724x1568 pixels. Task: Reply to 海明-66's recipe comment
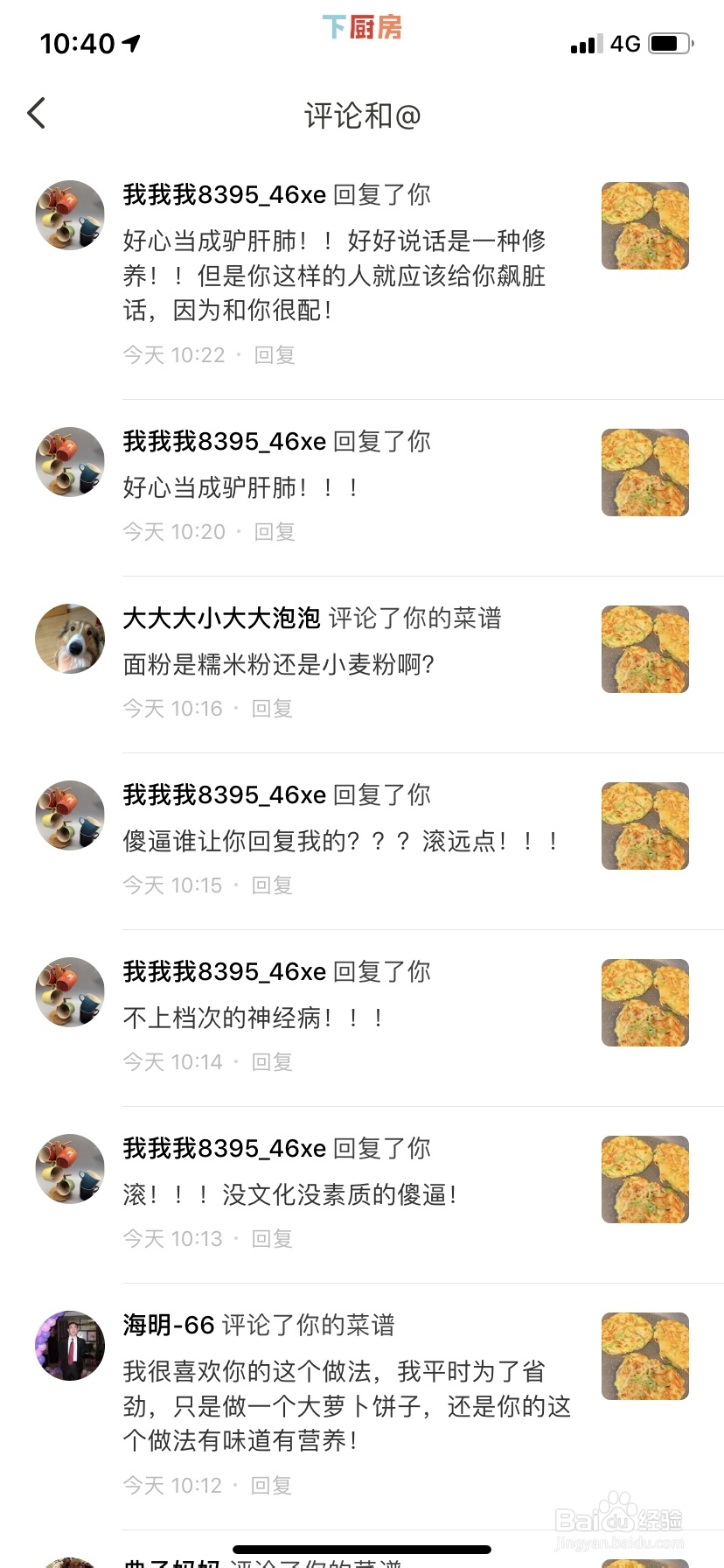[271, 1484]
